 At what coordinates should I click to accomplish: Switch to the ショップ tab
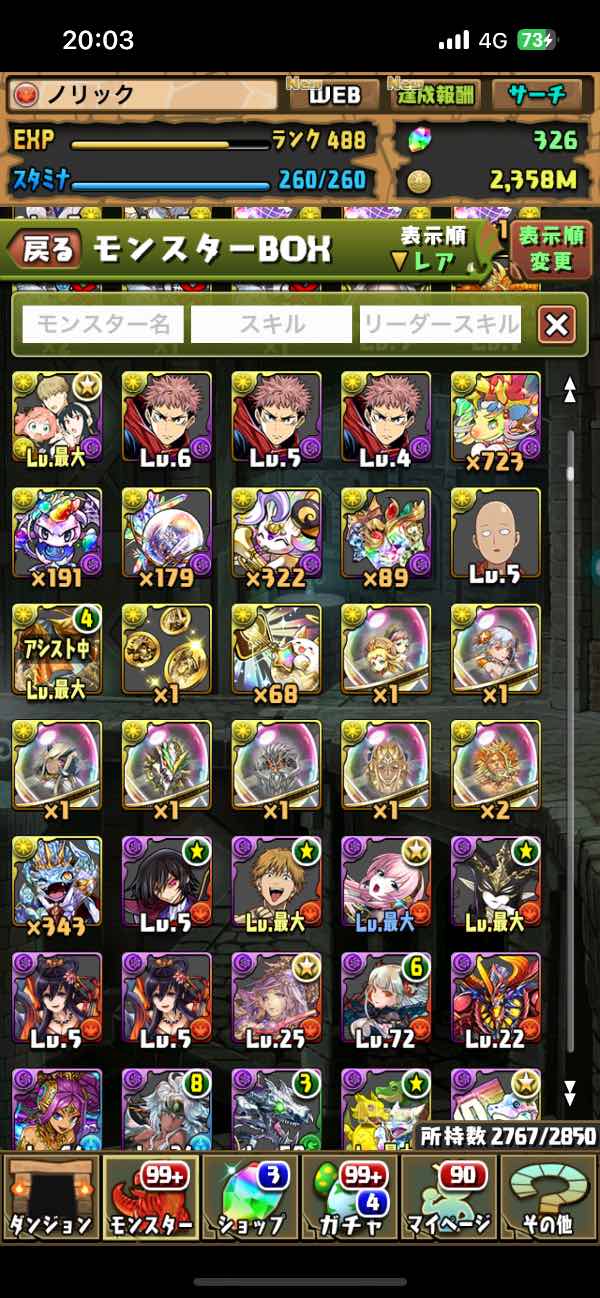(251, 1196)
